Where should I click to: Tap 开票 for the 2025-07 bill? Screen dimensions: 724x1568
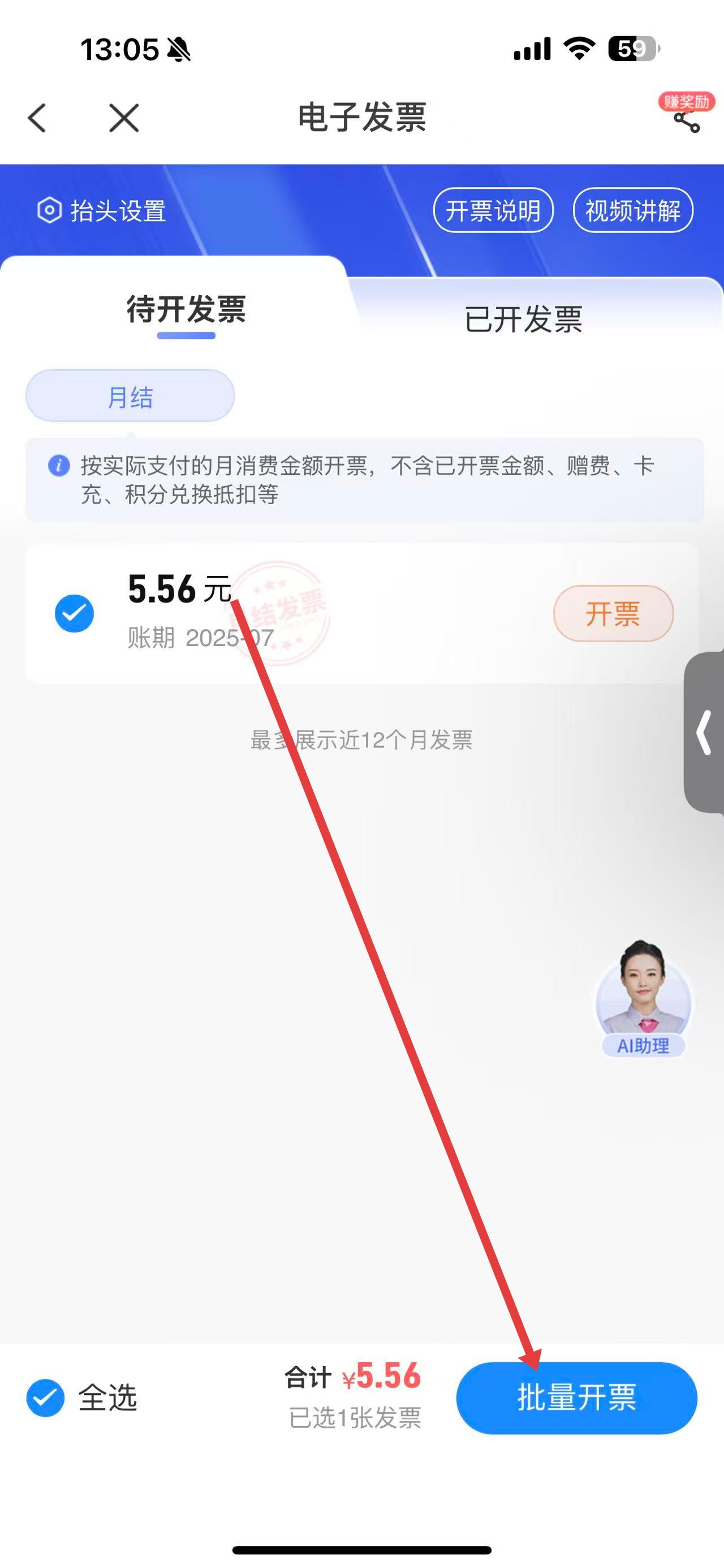click(x=613, y=613)
